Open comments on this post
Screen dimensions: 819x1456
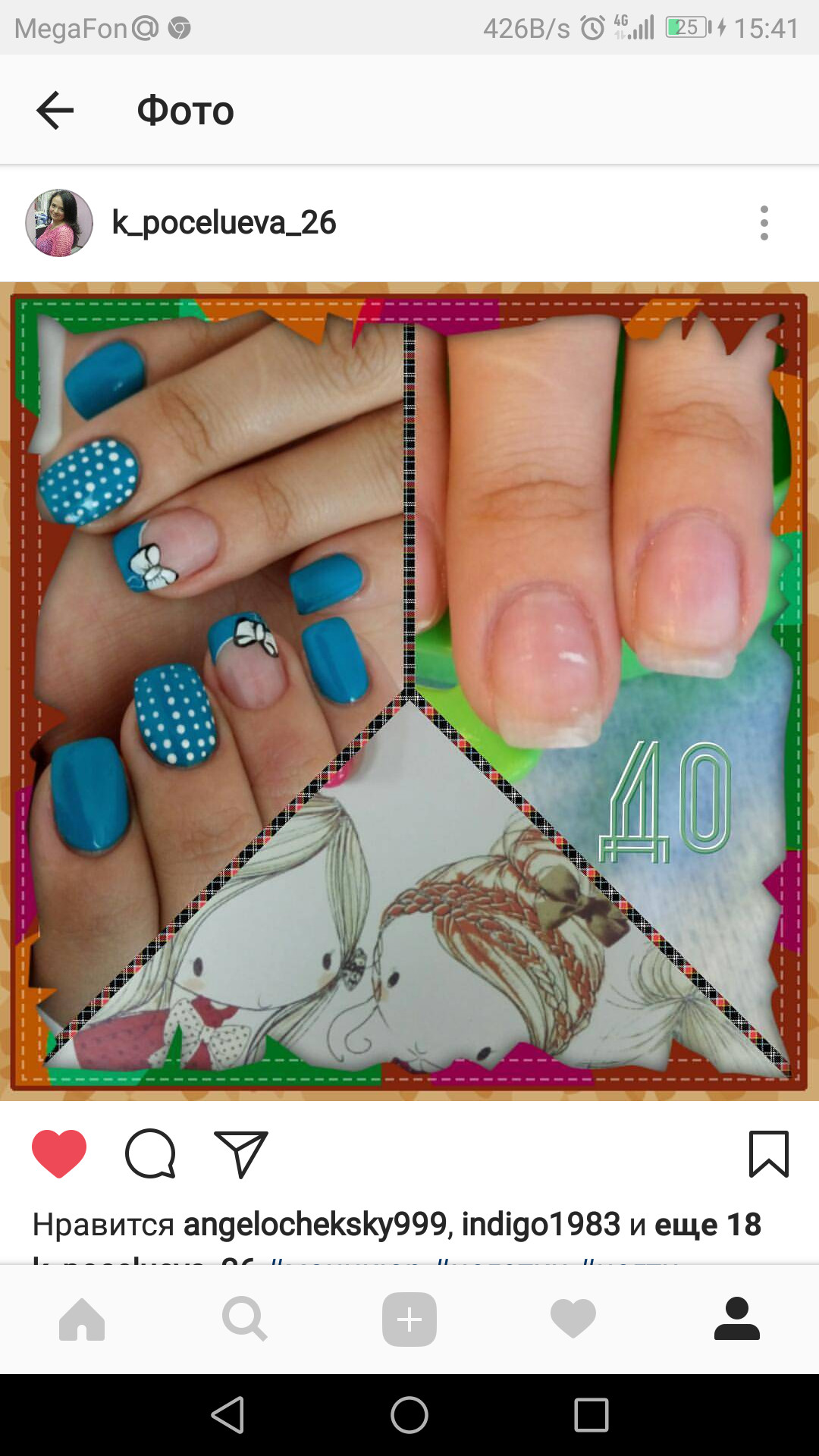[150, 1153]
